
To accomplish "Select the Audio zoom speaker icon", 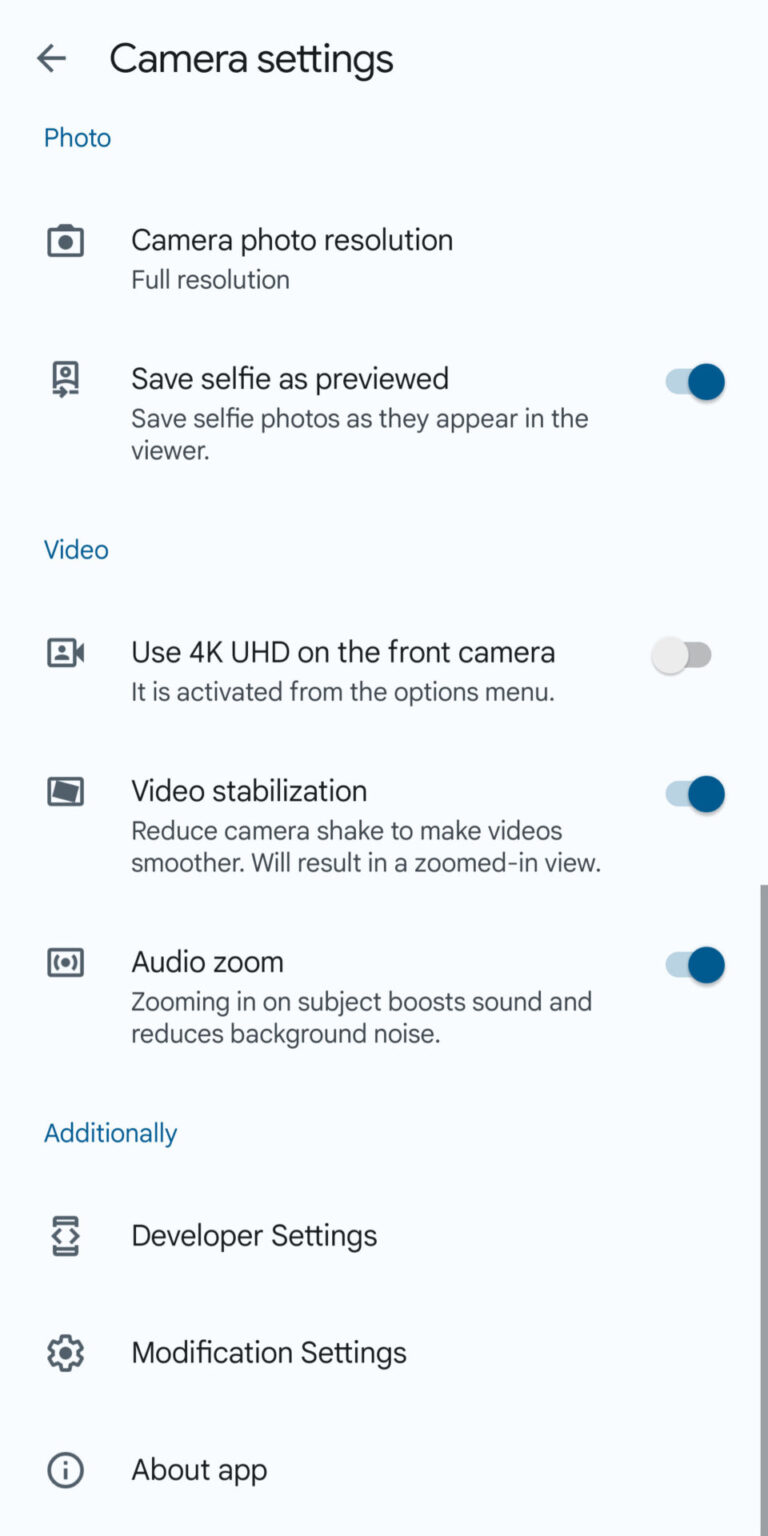I will click(65, 962).
